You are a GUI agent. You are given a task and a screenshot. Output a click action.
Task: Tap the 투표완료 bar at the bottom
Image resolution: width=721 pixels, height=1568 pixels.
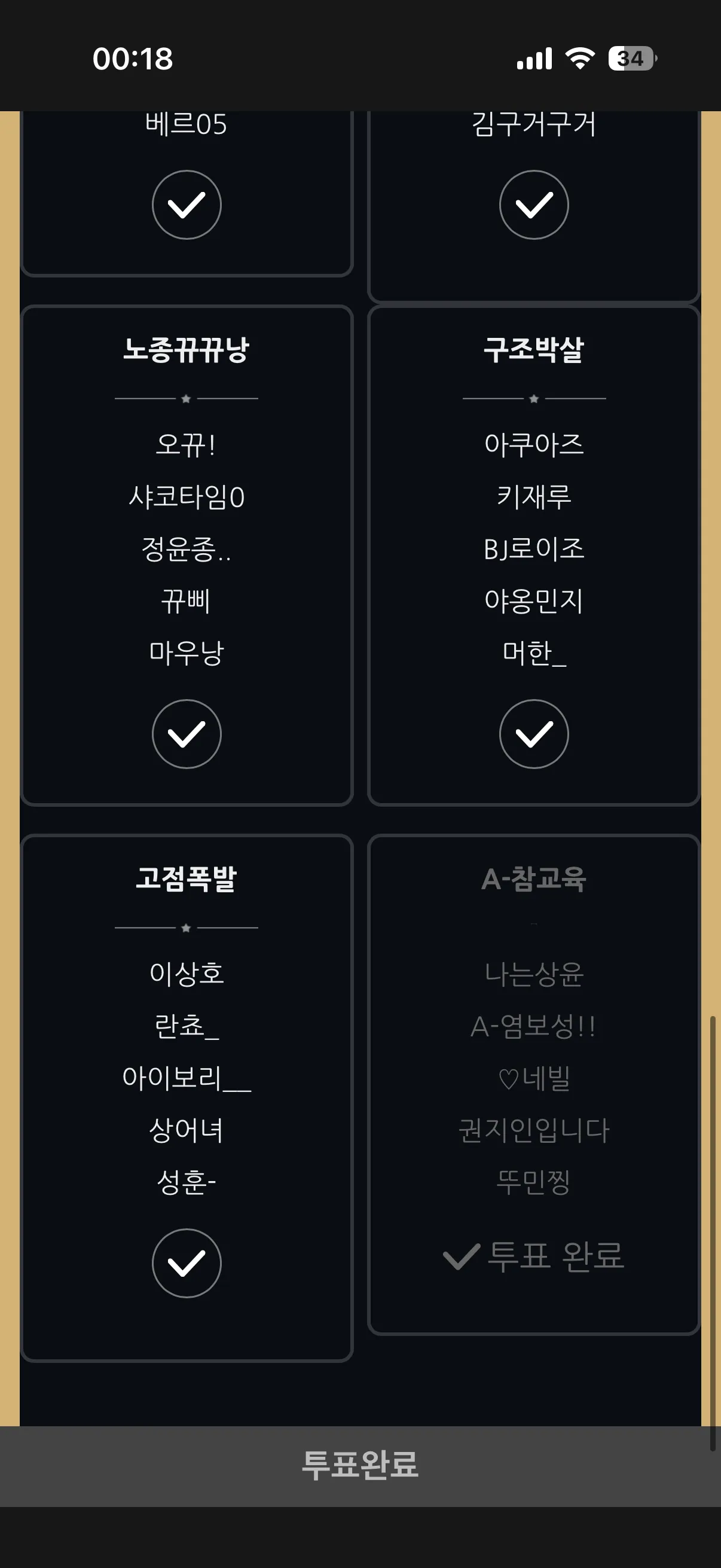(x=360, y=1465)
